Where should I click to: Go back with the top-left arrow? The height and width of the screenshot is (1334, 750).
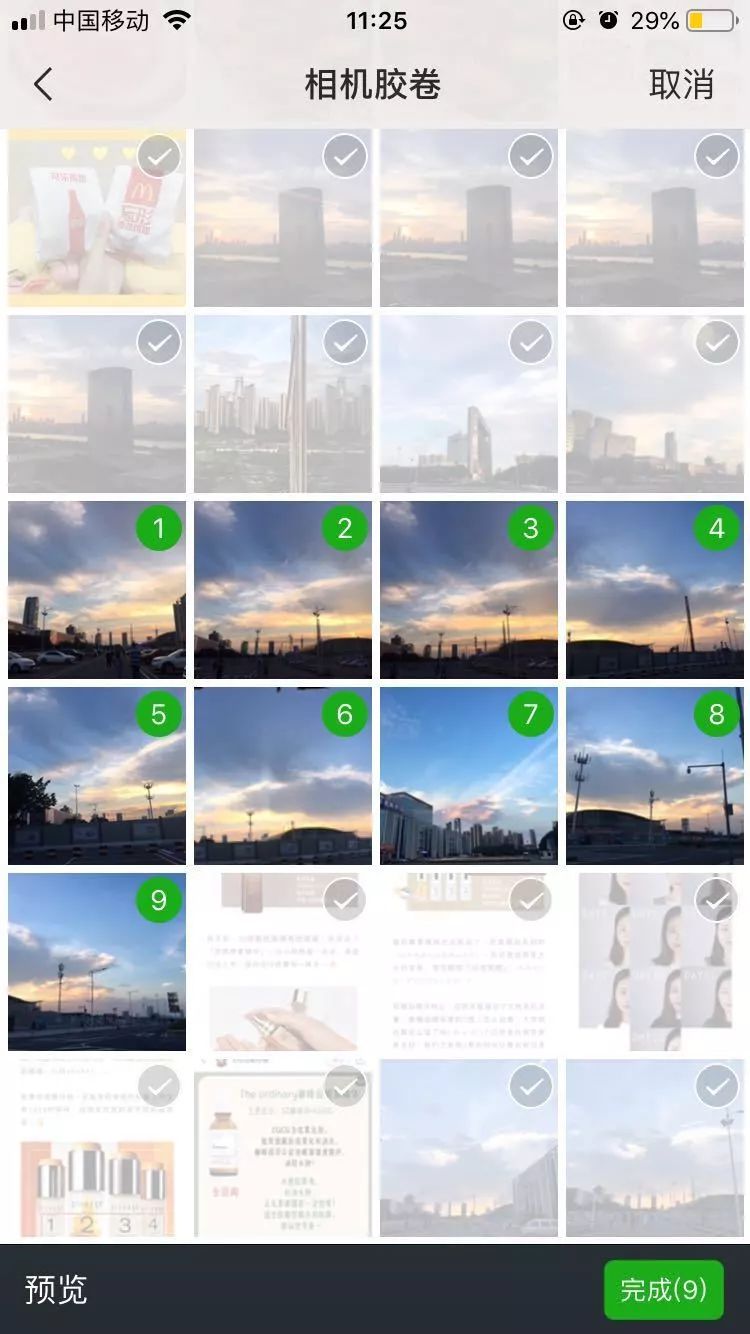point(43,85)
